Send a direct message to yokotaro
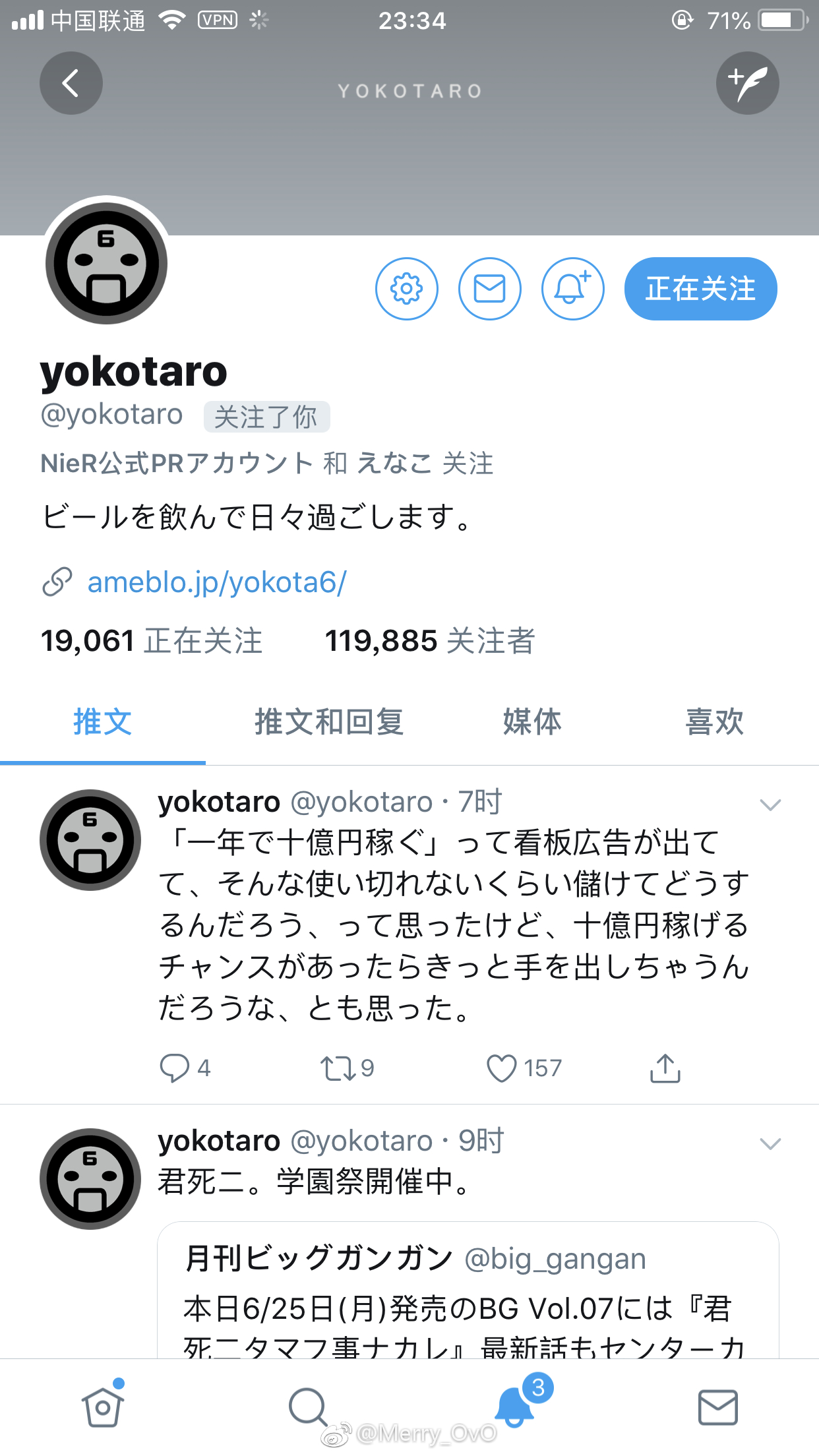 [490, 289]
